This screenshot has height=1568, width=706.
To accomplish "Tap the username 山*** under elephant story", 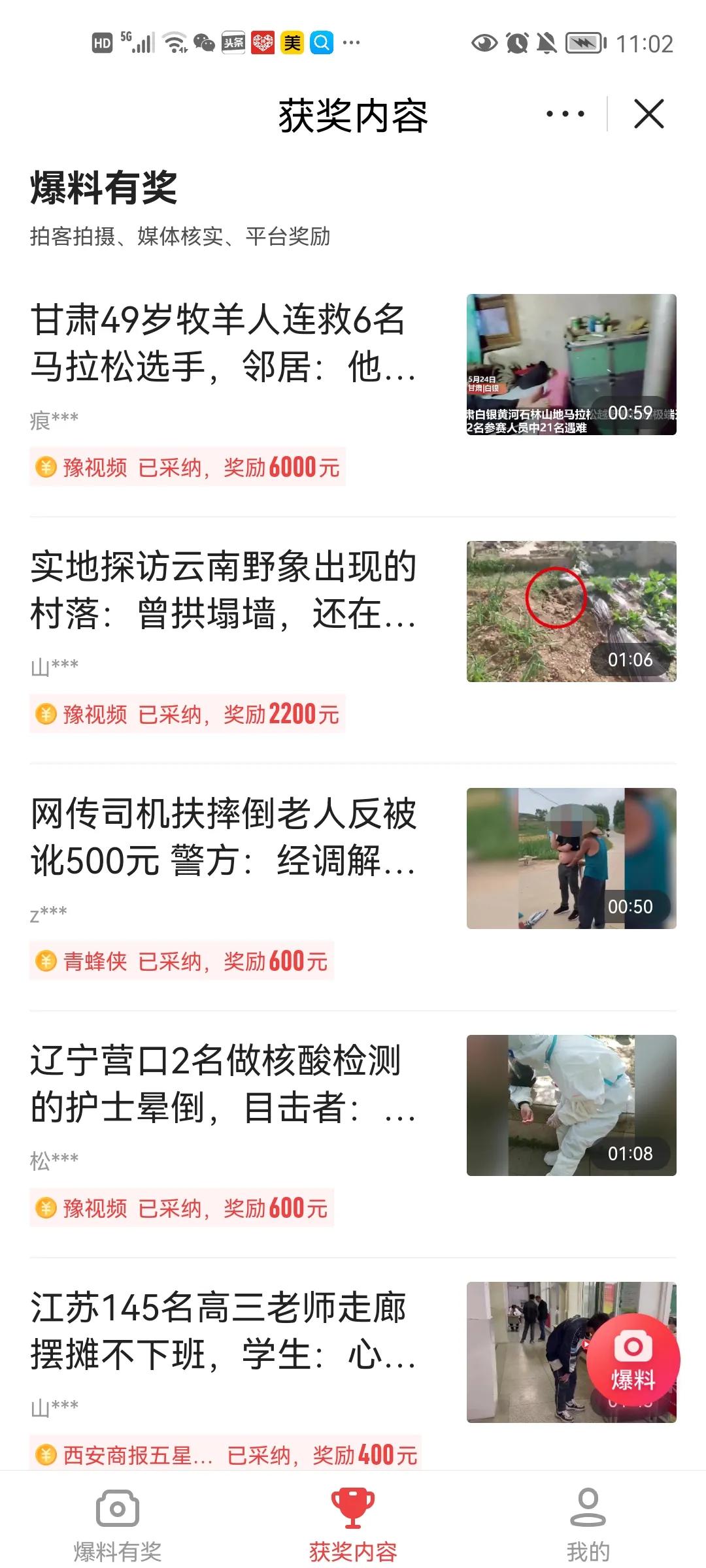I will pyautogui.click(x=56, y=665).
